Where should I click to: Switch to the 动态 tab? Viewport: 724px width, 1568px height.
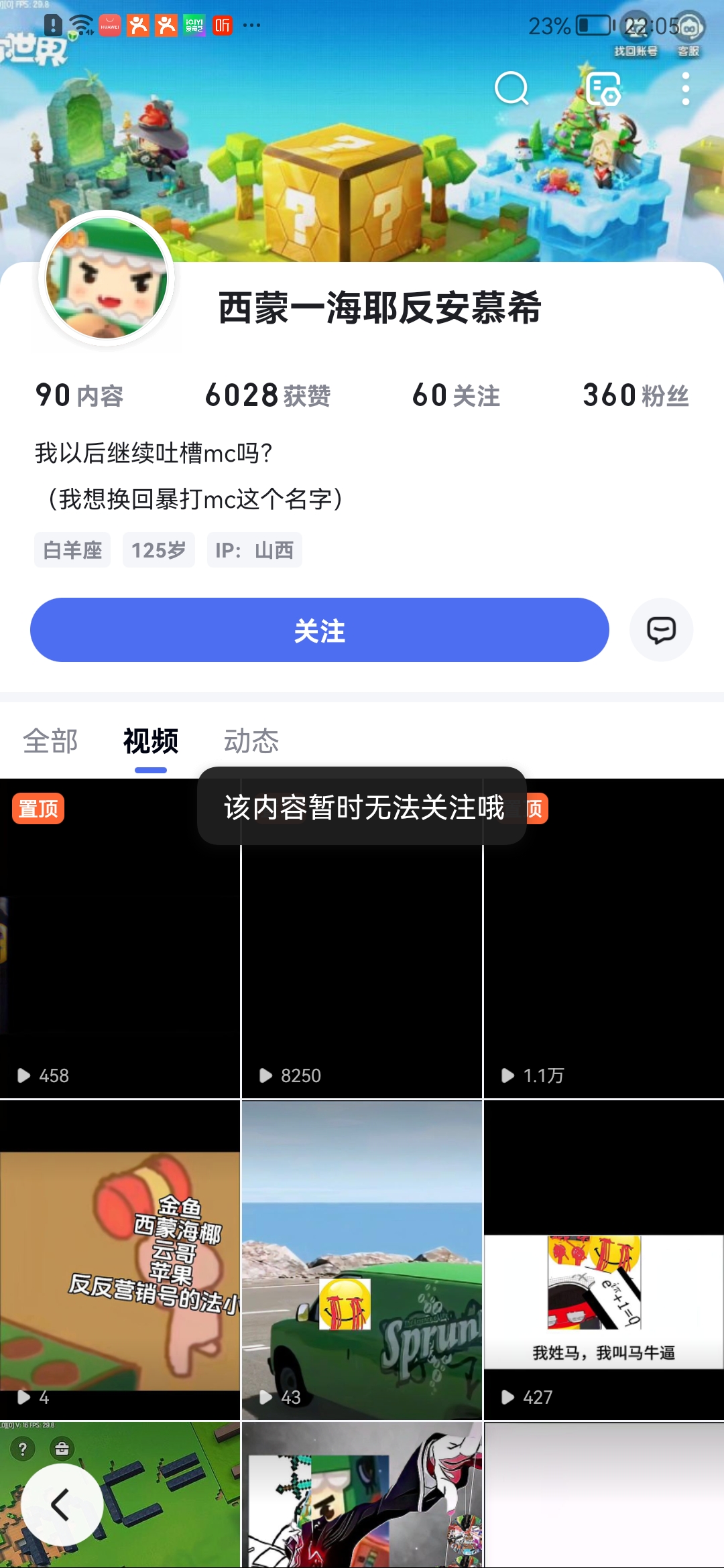click(251, 741)
